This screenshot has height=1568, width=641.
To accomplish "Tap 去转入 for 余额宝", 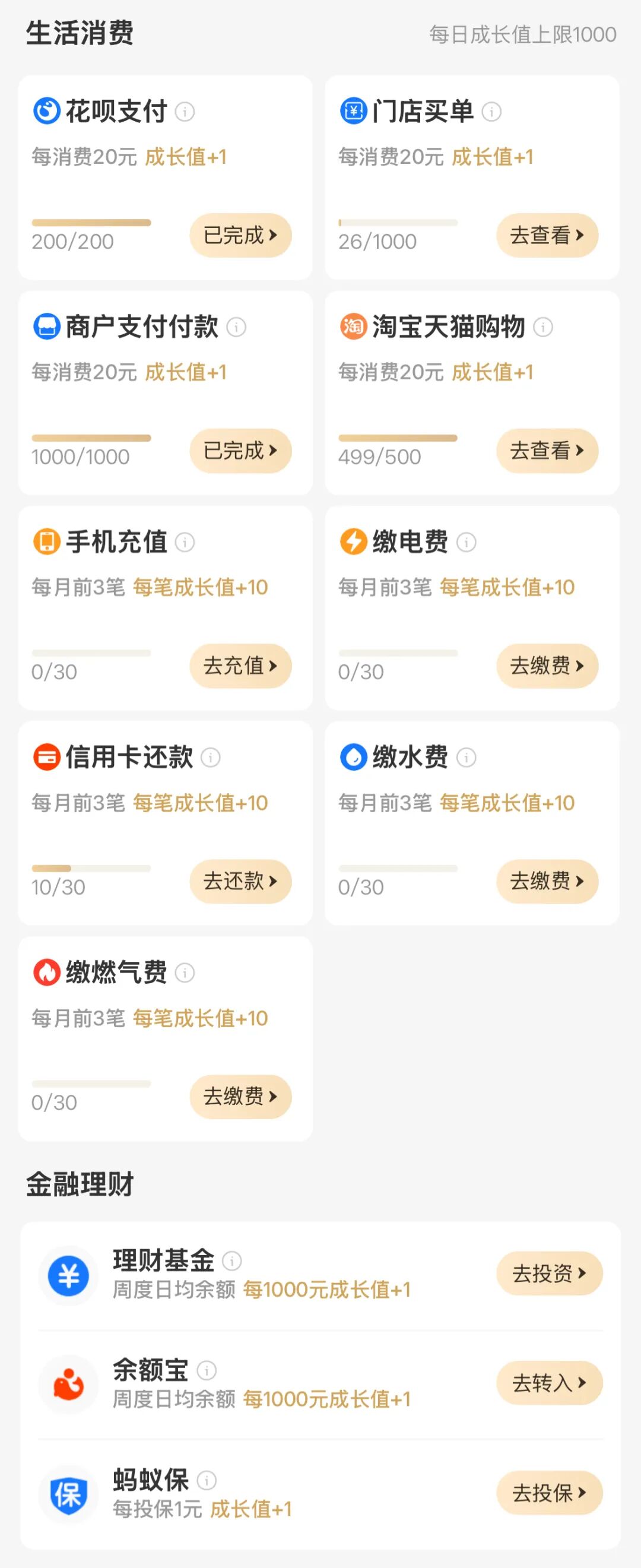I will (549, 1383).
